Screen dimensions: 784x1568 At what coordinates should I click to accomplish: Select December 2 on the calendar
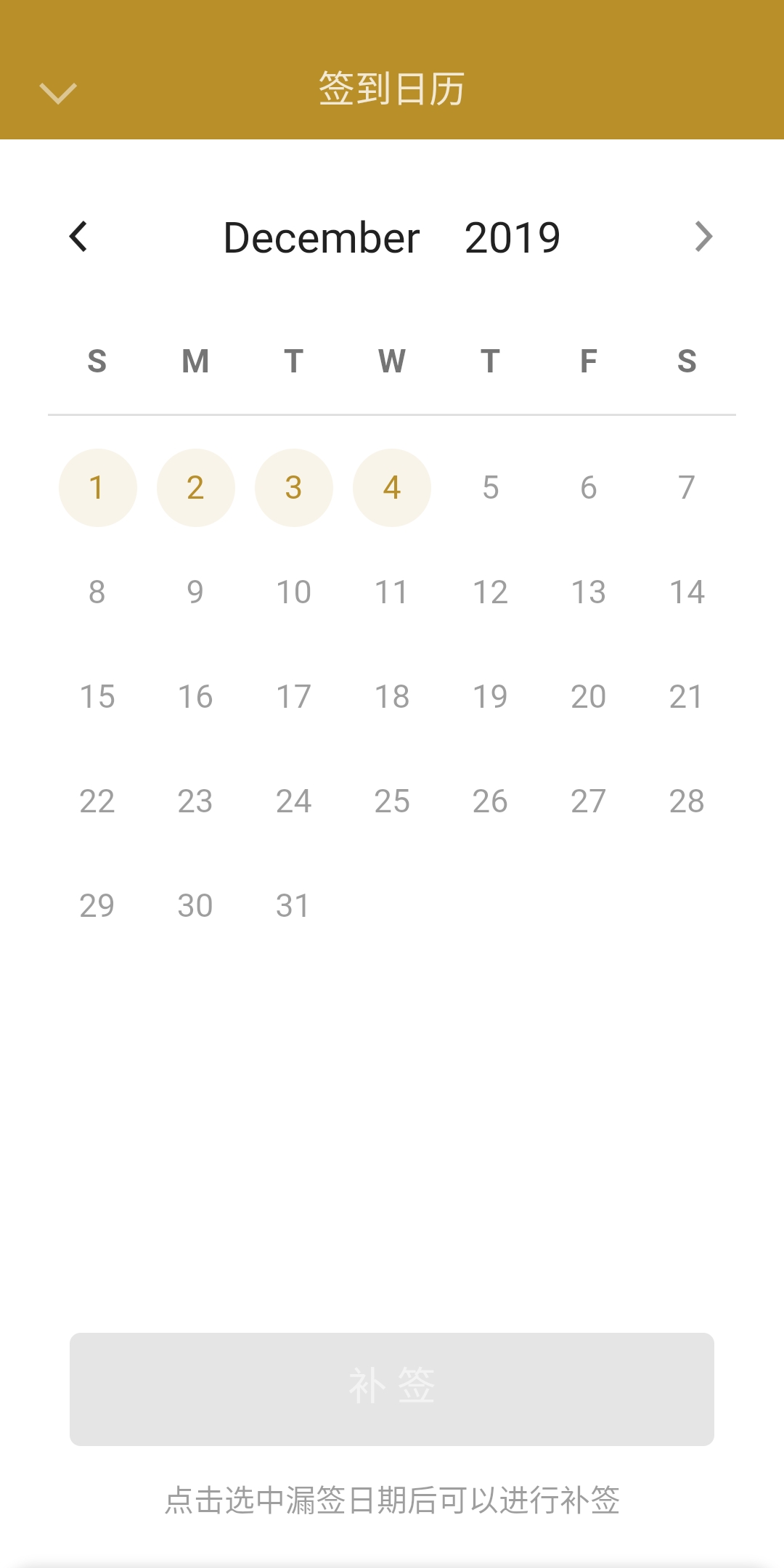(x=195, y=488)
